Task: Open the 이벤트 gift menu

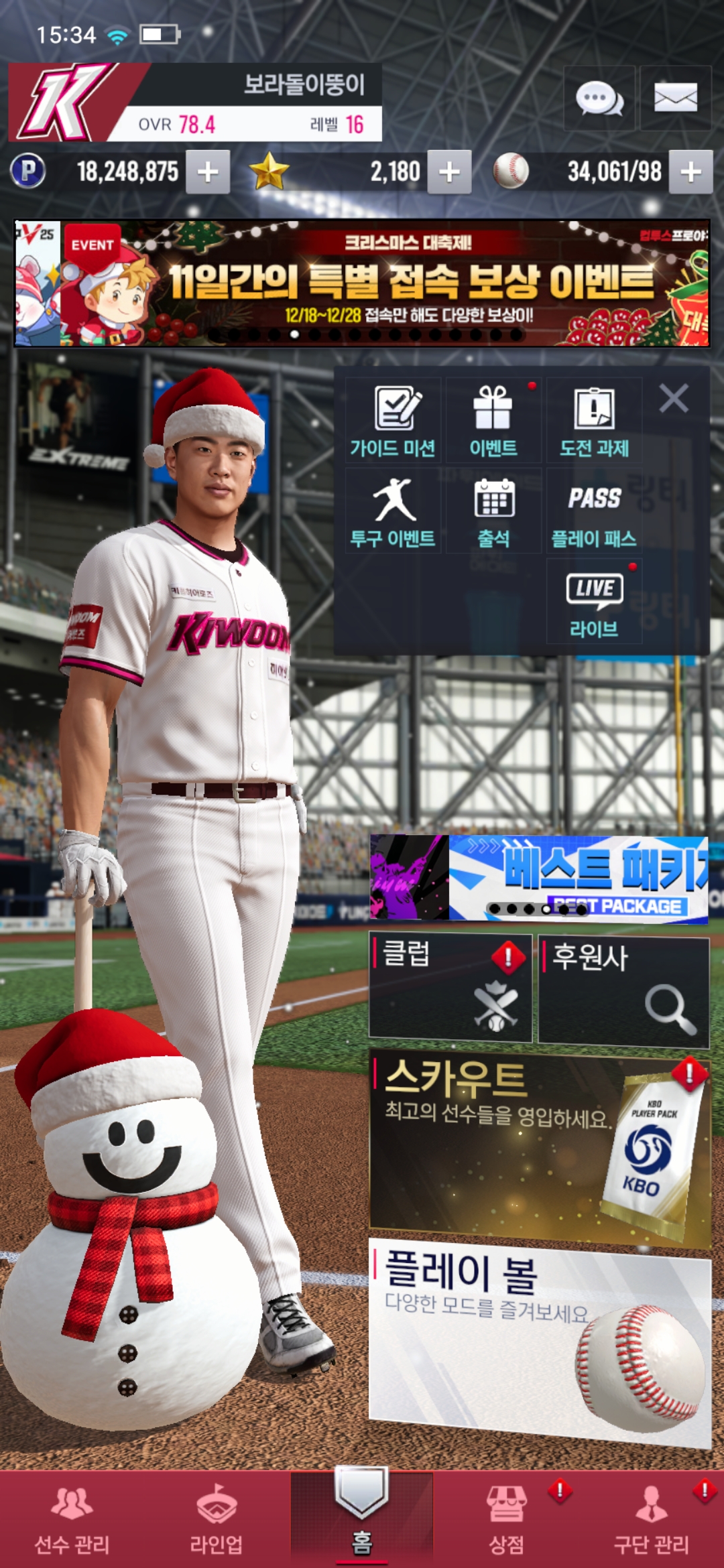Action: [493, 421]
